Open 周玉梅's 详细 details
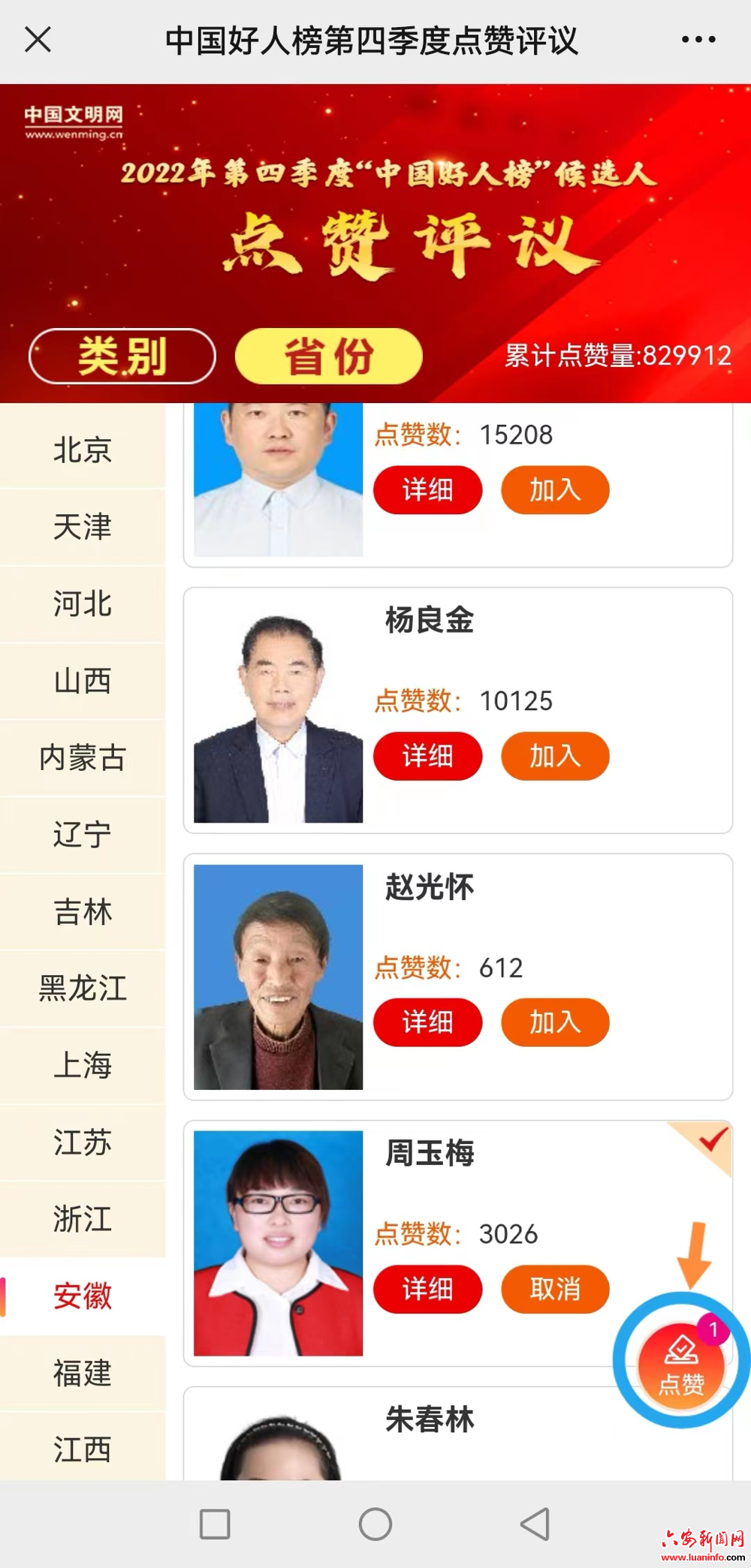 [x=427, y=1289]
